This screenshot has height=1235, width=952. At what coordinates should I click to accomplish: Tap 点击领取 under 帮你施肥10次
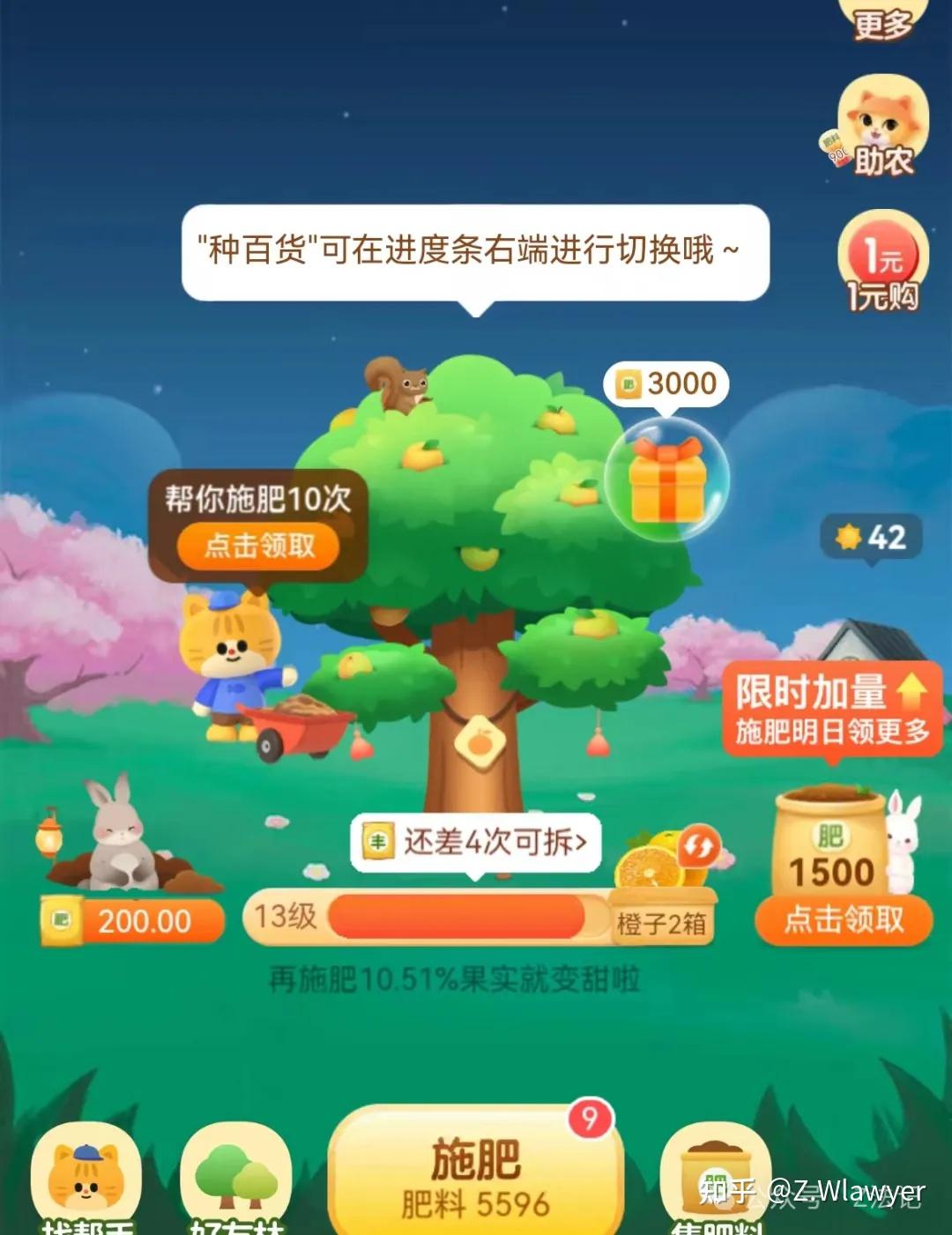click(x=259, y=547)
